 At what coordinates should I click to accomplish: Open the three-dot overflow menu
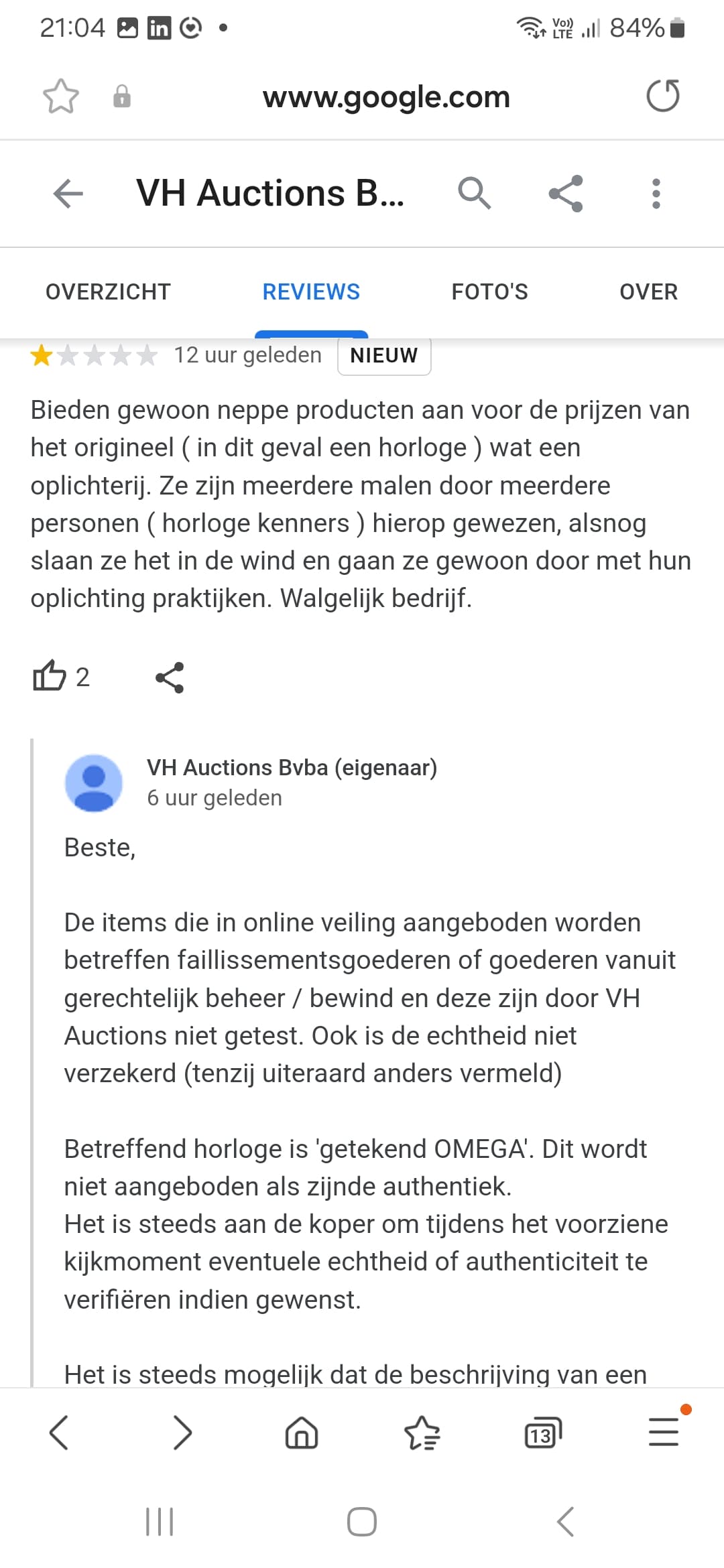pos(656,194)
